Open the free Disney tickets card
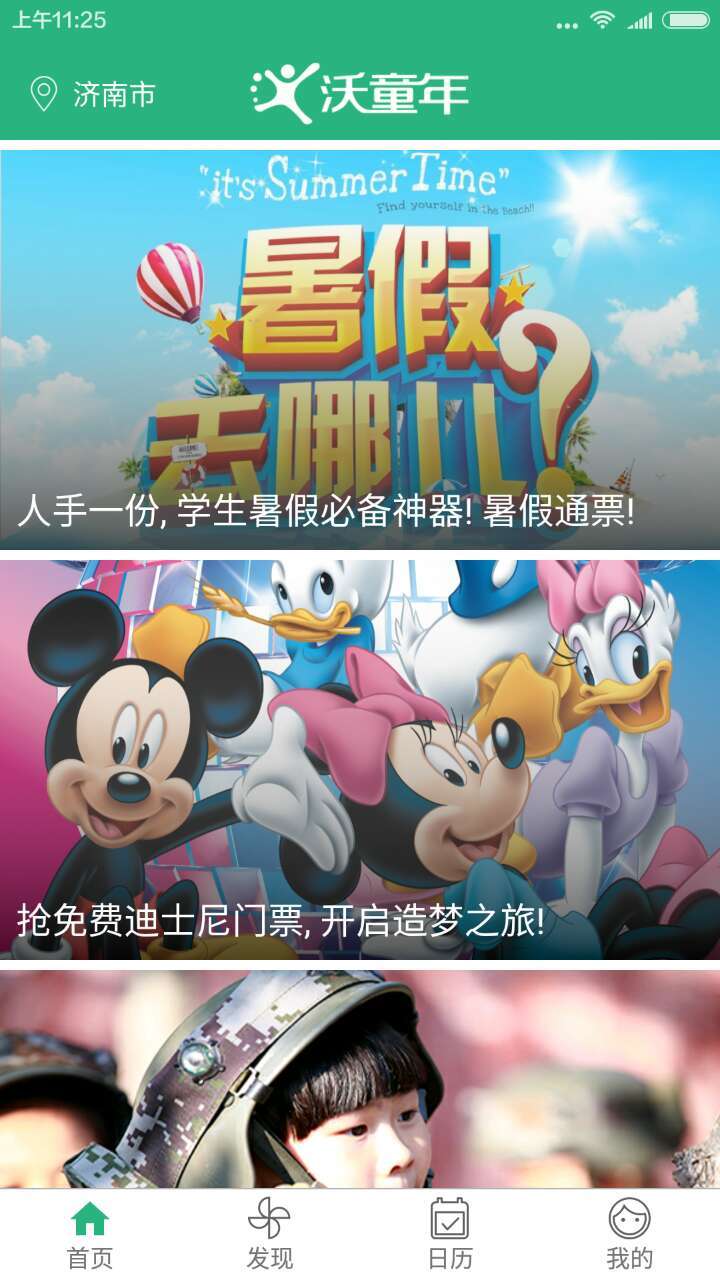This screenshot has height=1280, width=720. 360,760
